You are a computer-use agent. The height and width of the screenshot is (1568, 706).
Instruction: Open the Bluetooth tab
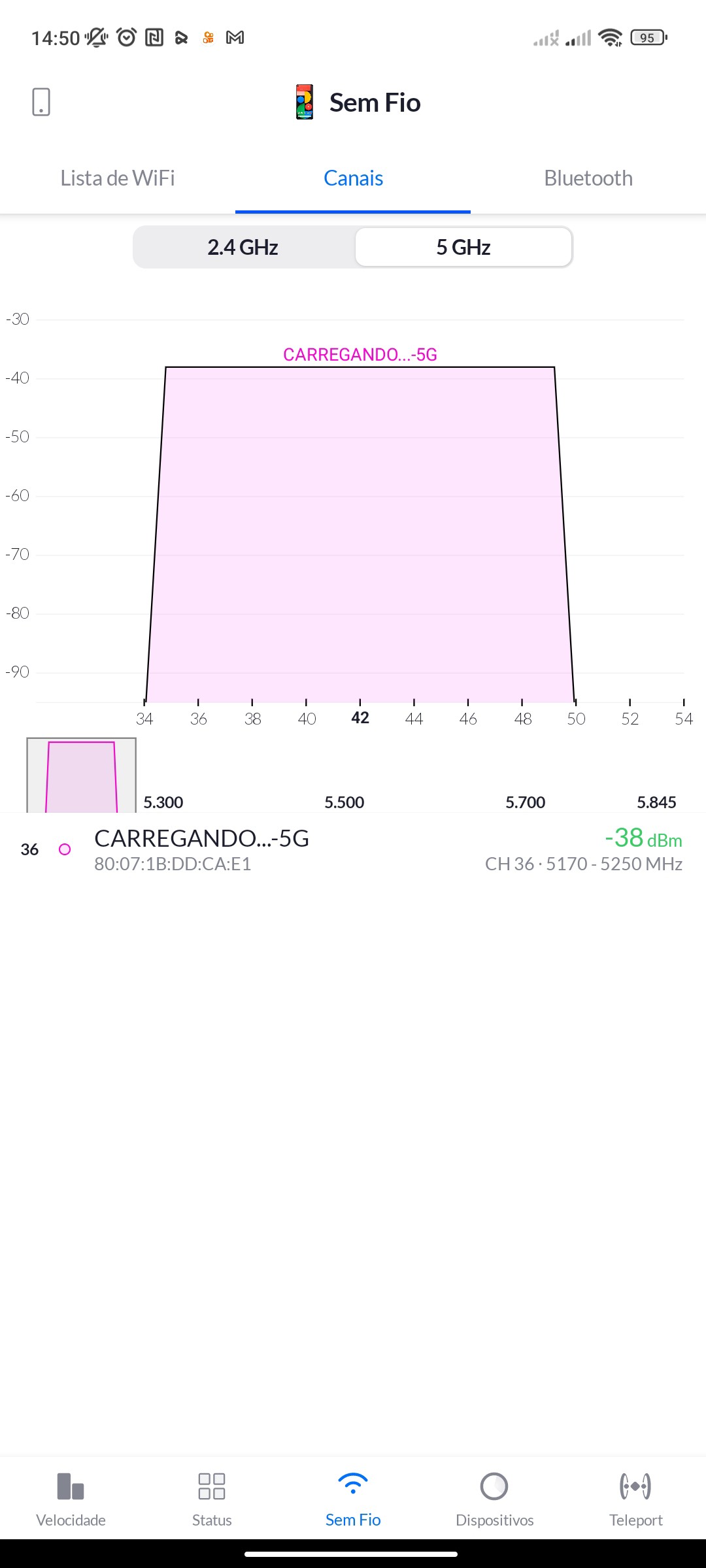tap(588, 178)
